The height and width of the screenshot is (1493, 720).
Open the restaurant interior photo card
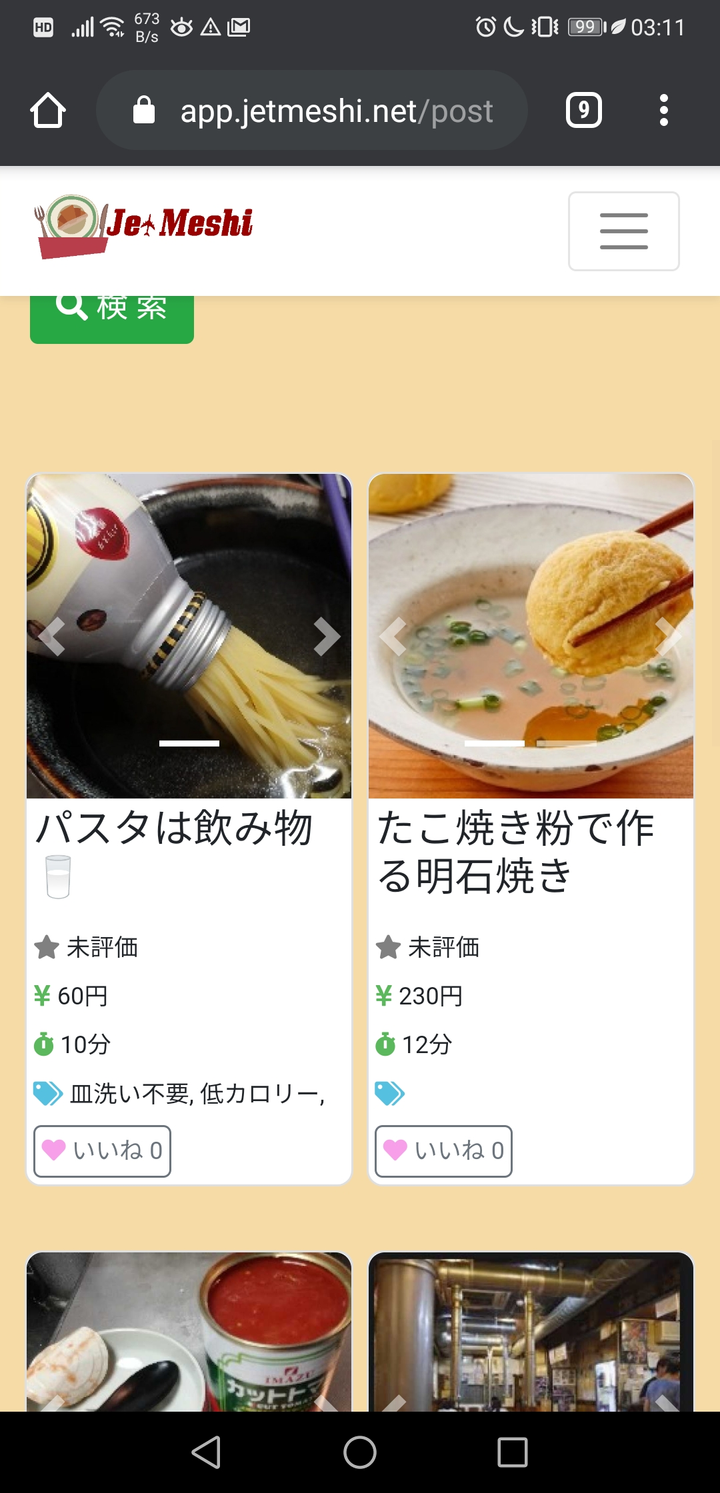coord(531,1330)
